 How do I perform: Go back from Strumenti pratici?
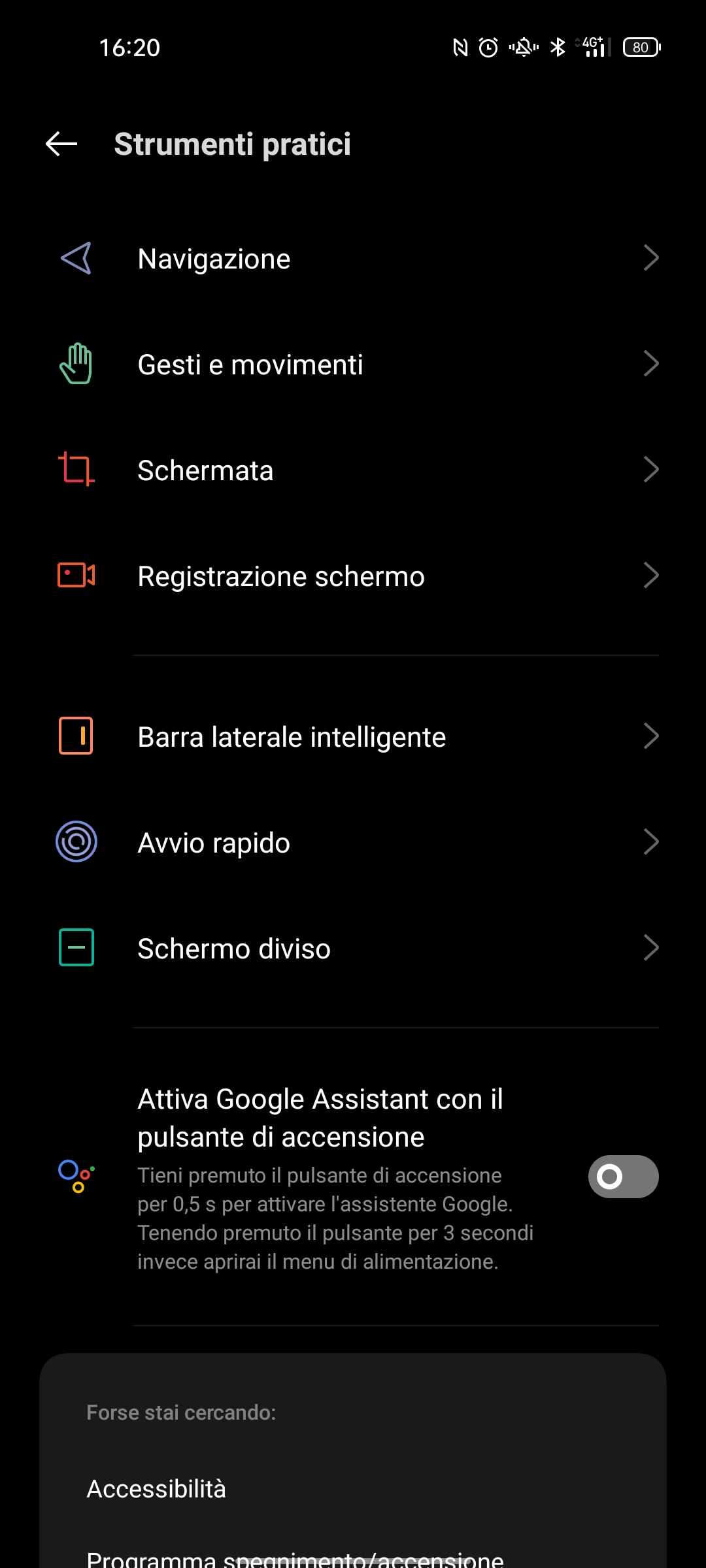click(x=61, y=144)
